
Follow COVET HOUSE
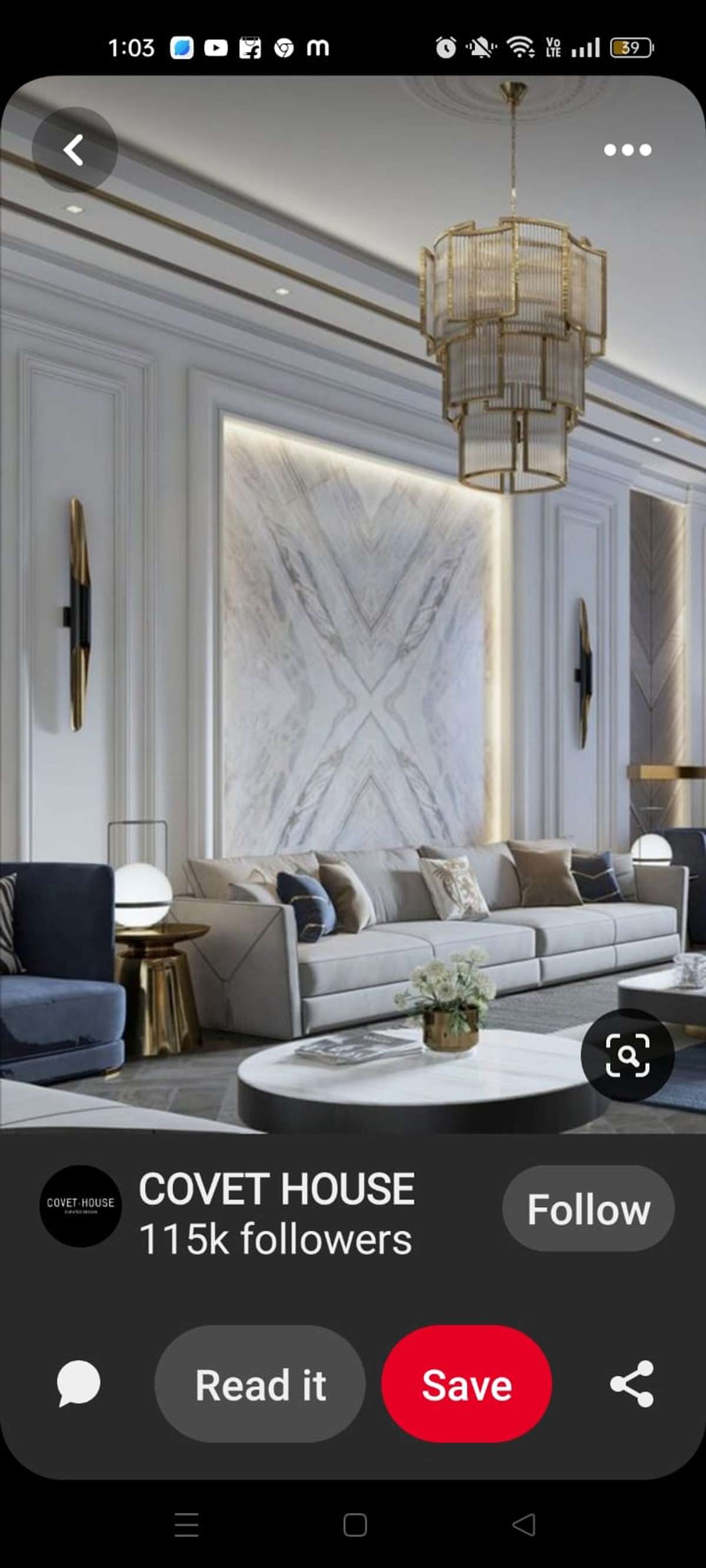coord(588,1209)
